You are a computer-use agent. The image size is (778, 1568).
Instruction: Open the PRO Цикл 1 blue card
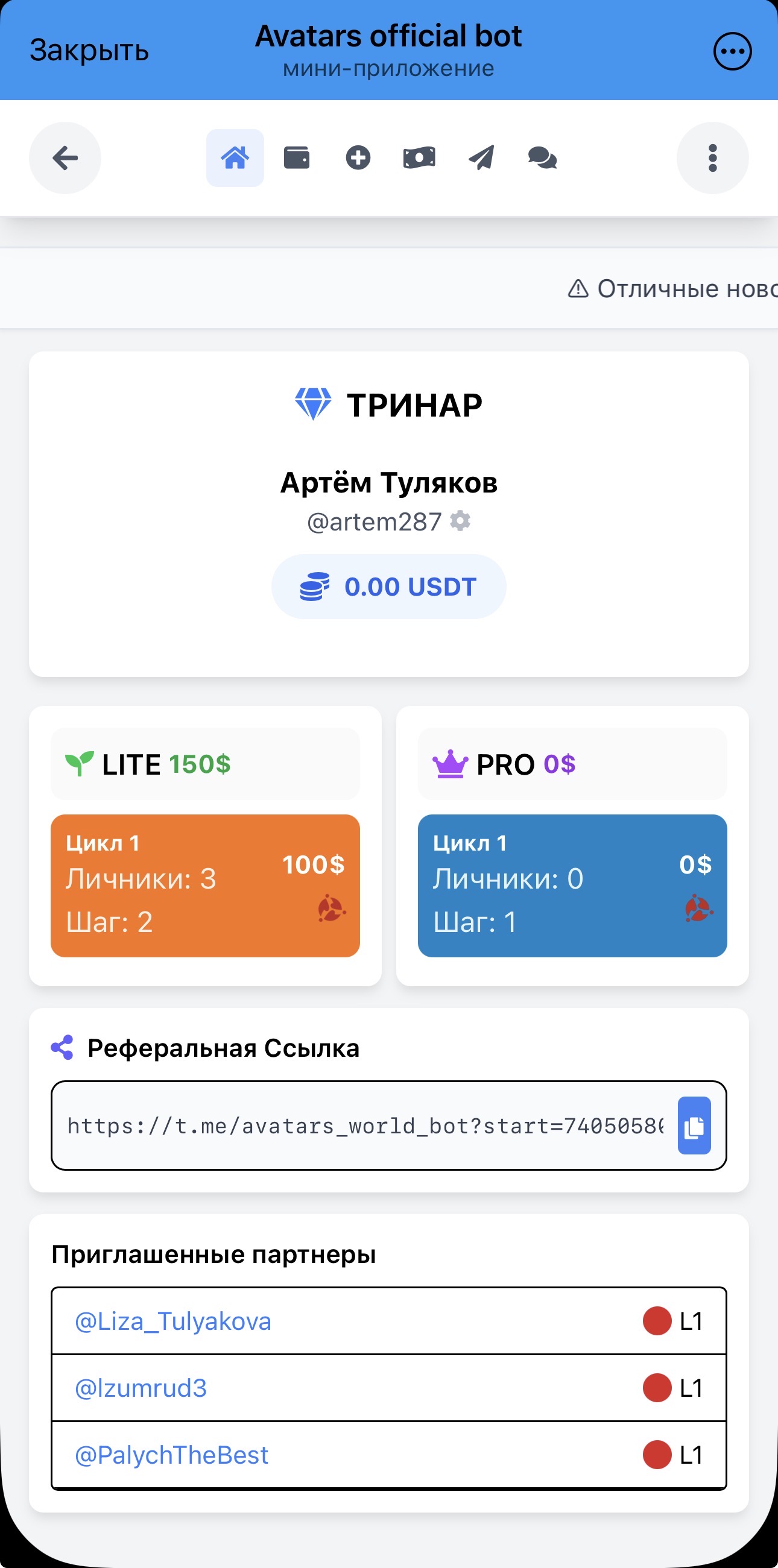572,886
